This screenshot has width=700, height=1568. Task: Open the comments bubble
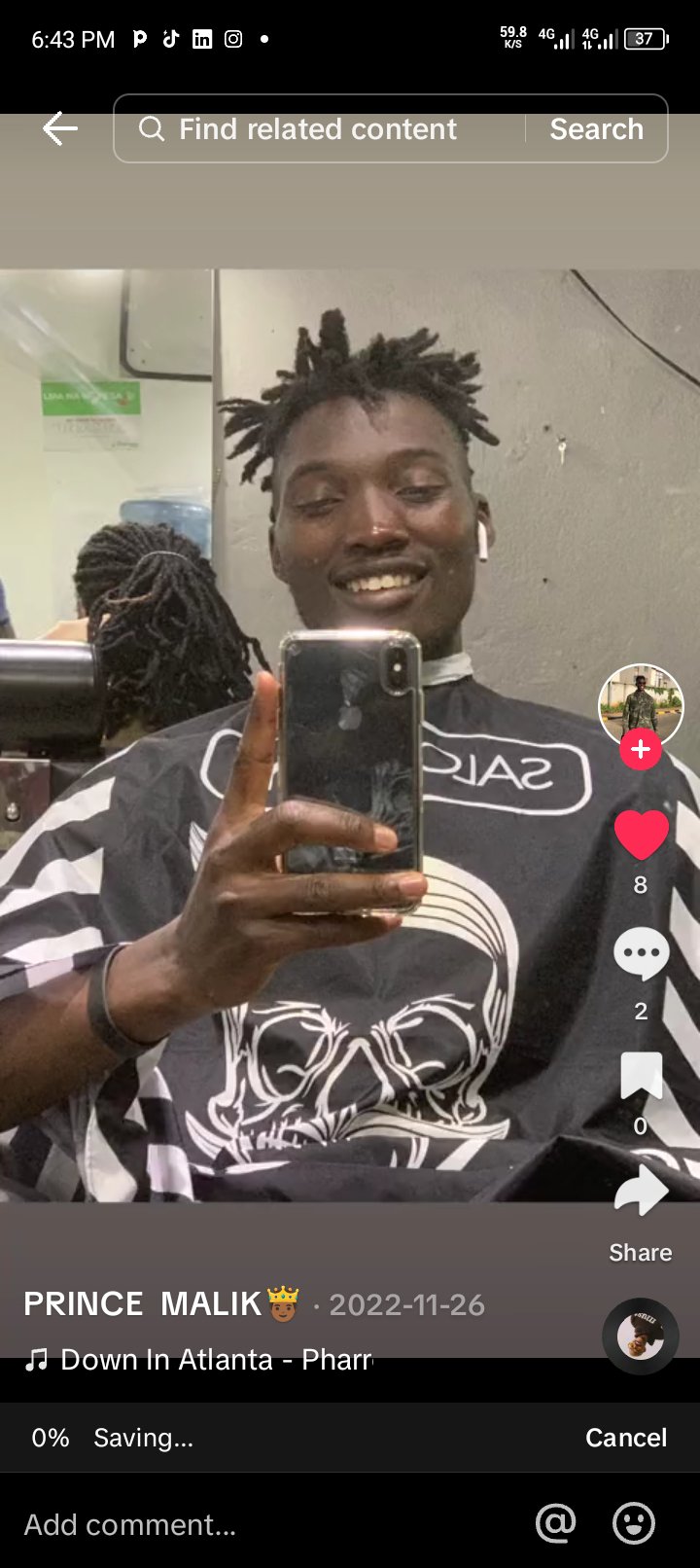coord(641,955)
